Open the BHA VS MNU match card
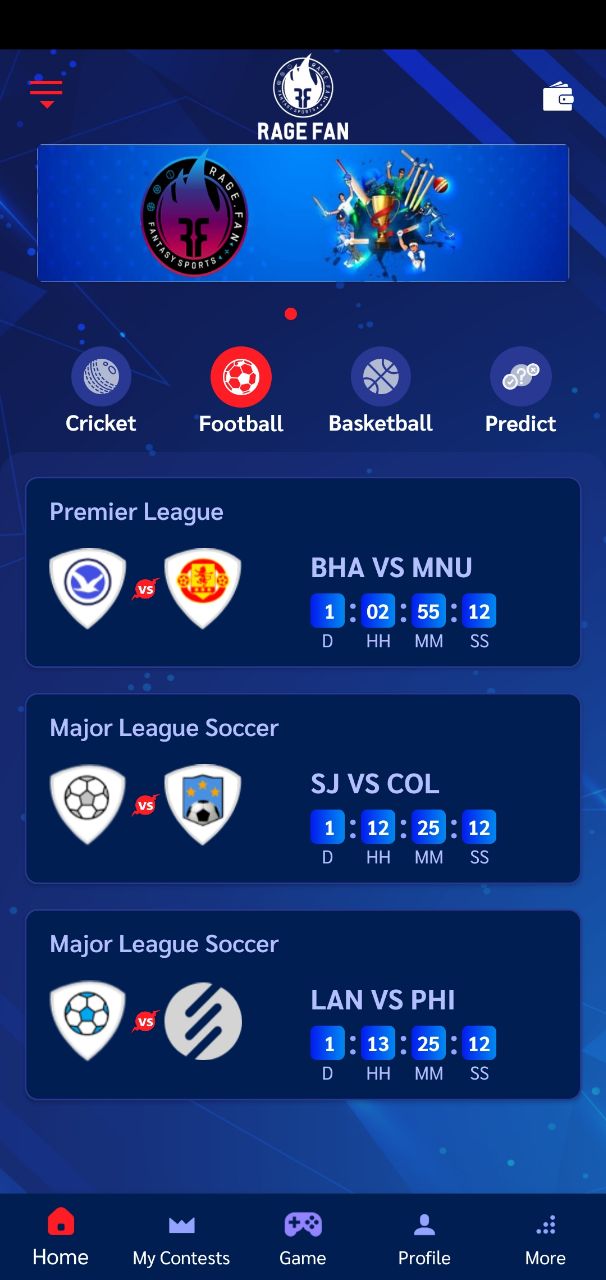This screenshot has height=1280, width=606. point(303,572)
